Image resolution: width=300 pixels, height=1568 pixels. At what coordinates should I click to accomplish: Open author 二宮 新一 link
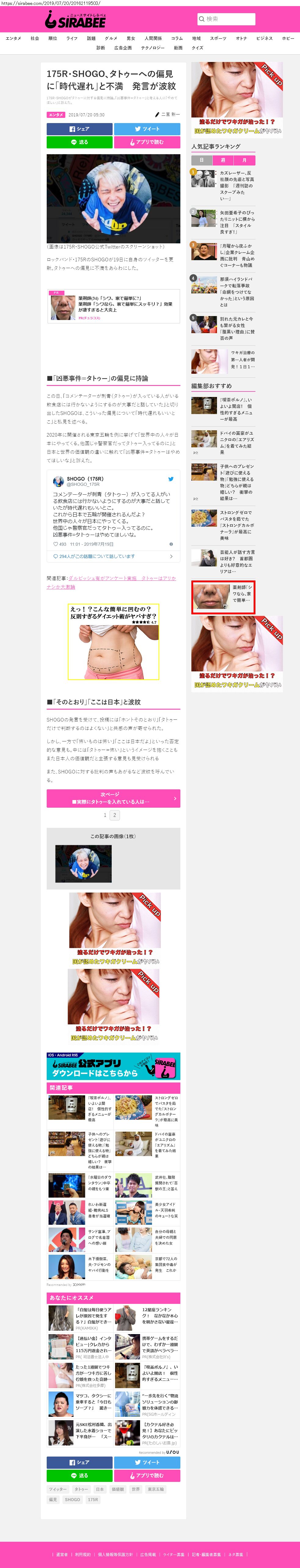pyautogui.click(x=170, y=115)
